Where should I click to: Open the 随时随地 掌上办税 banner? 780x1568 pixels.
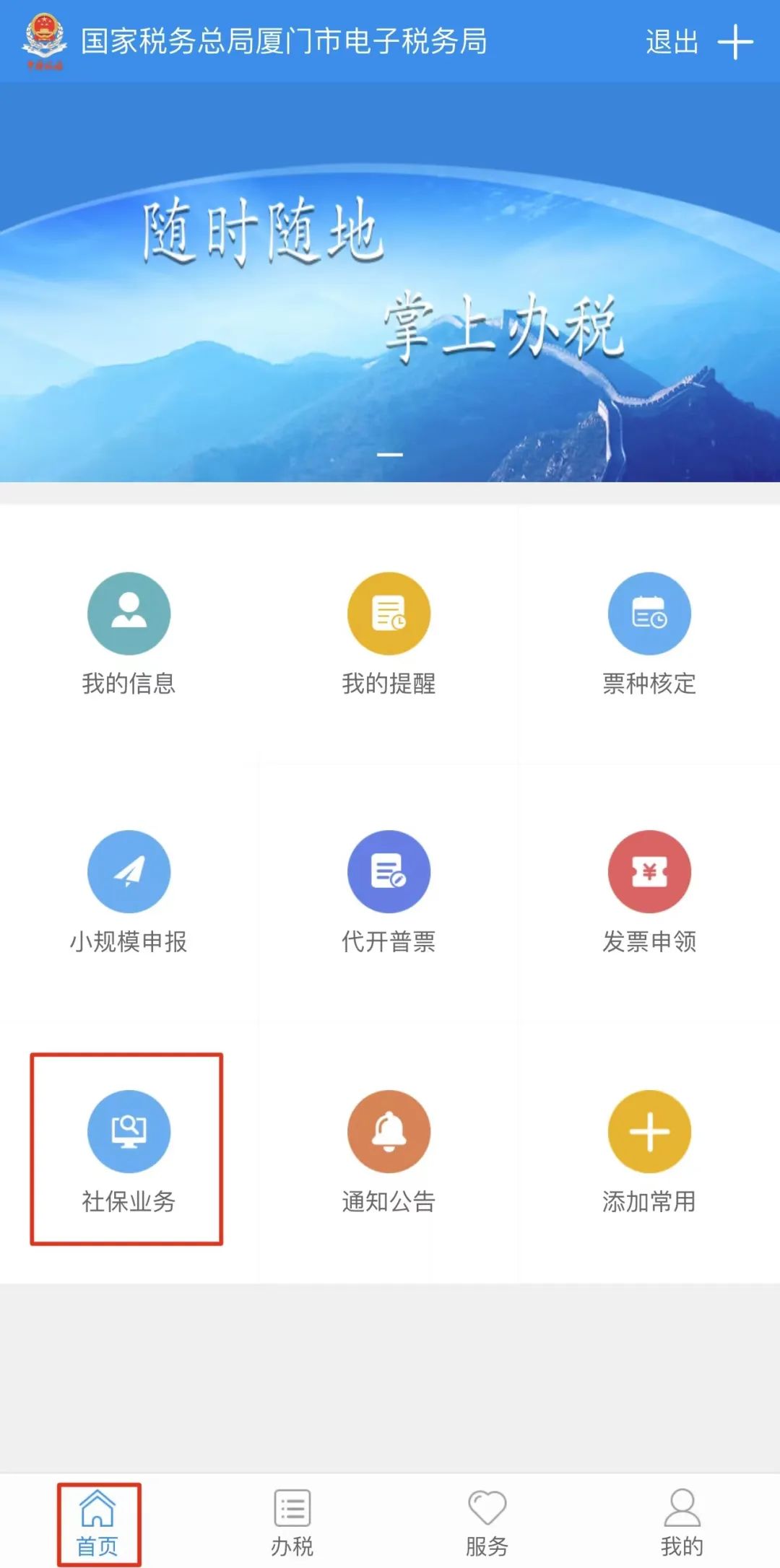[x=390, y=282]
